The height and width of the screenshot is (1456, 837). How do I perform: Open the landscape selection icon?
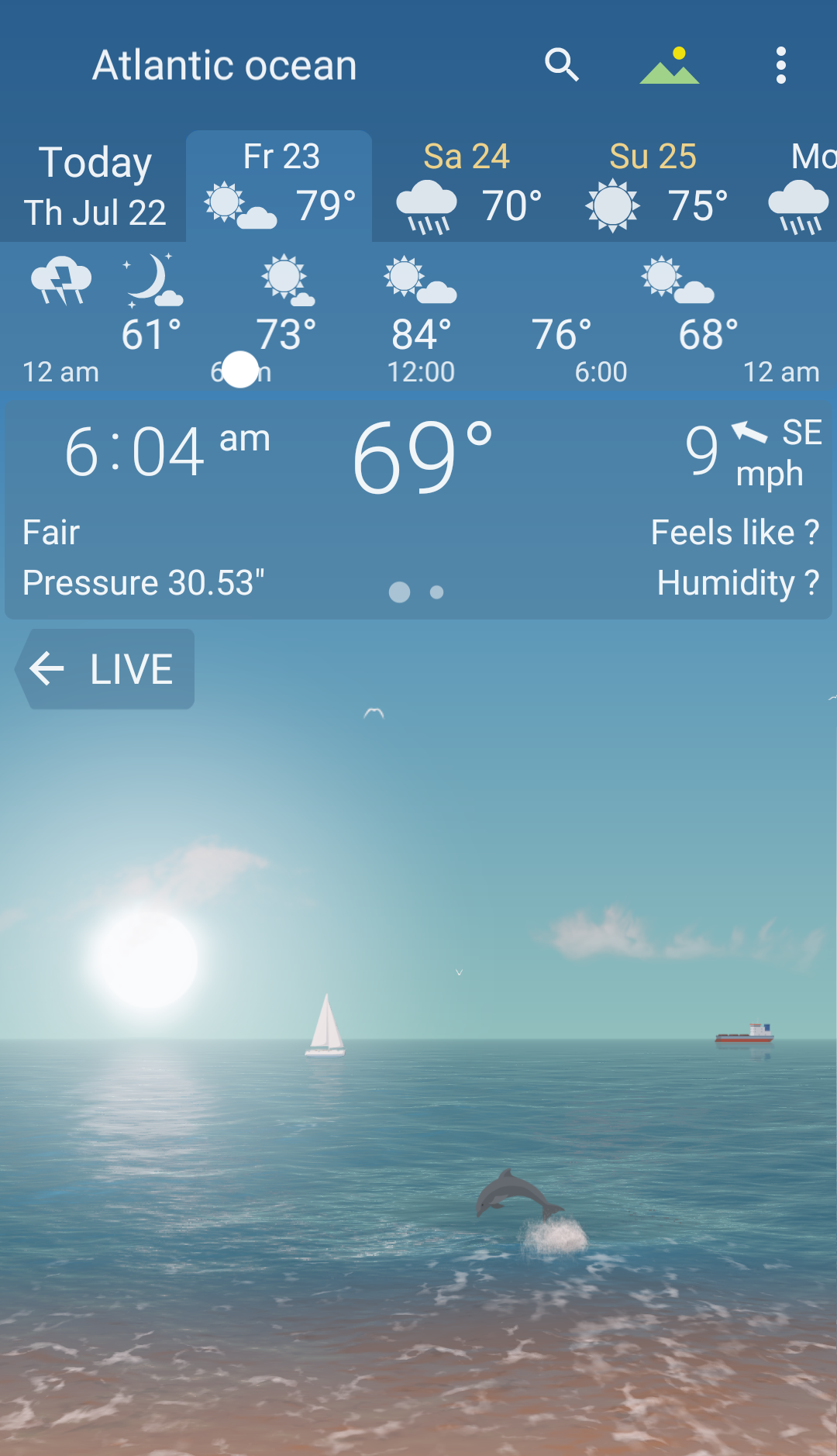point(670,65)
